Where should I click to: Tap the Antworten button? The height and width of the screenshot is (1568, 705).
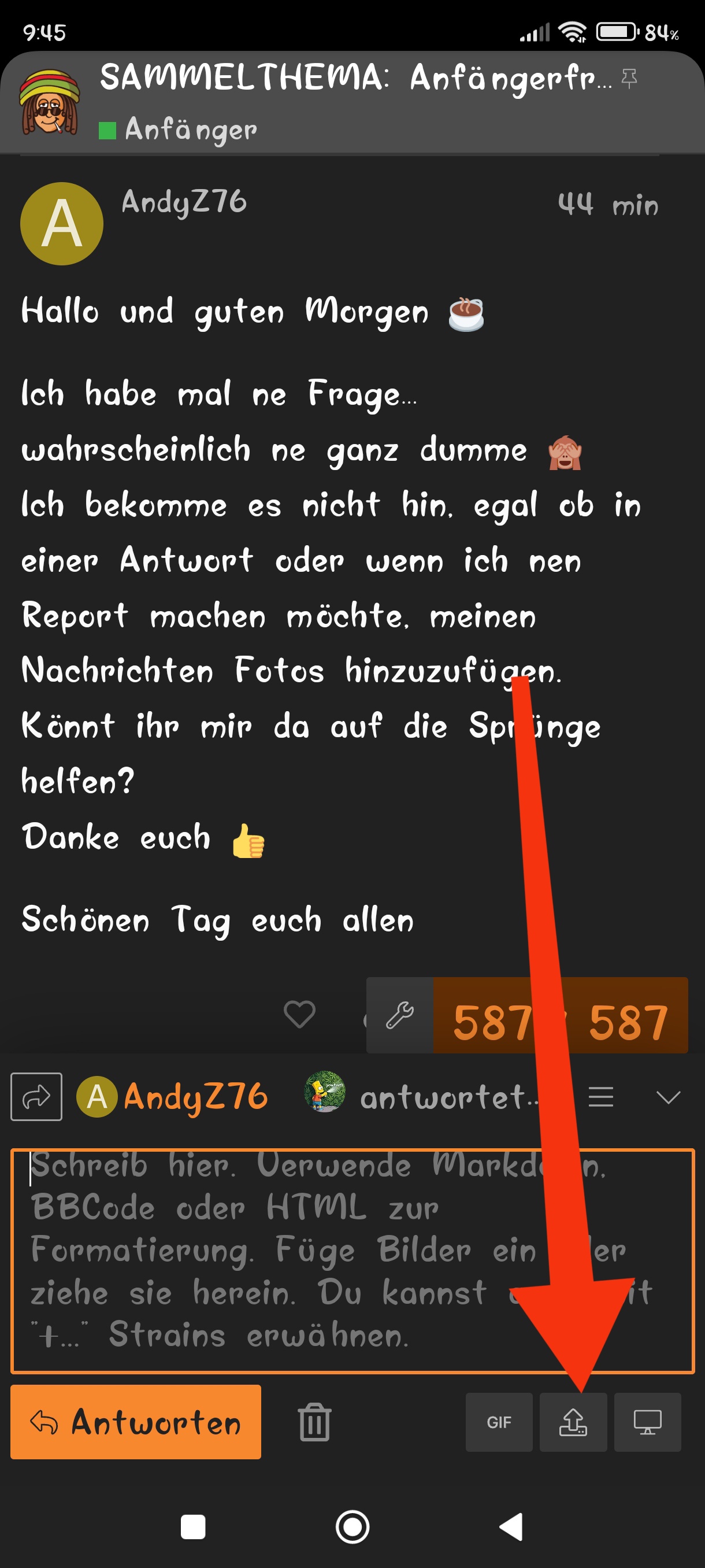tap(136, 1422)
